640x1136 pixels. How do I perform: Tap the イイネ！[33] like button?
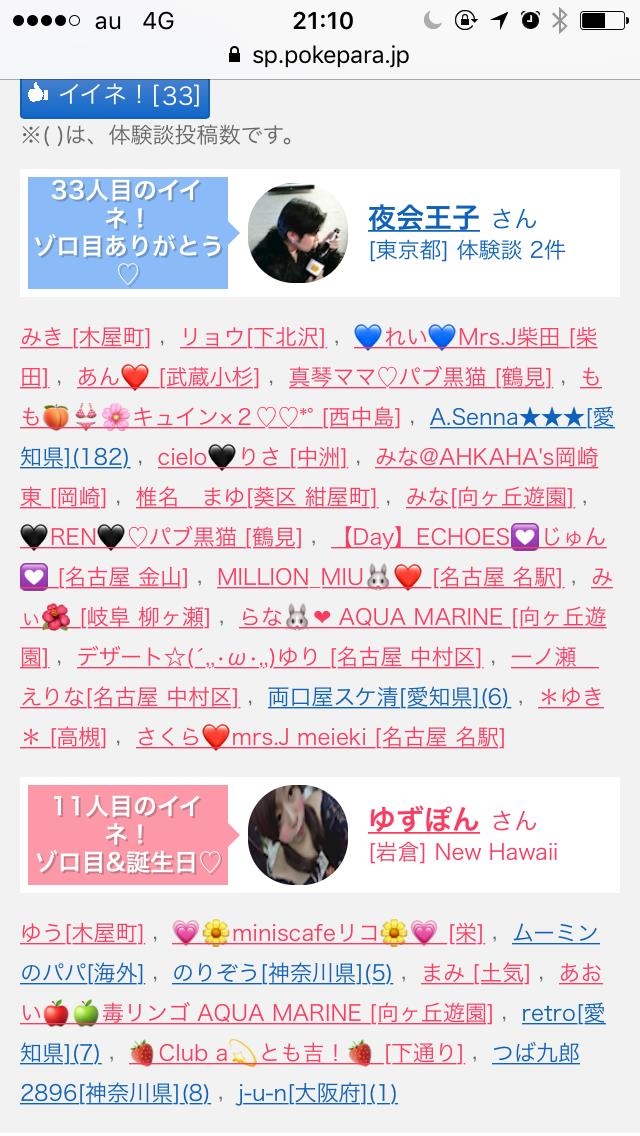pyautogui.click(x=115, y=96)
